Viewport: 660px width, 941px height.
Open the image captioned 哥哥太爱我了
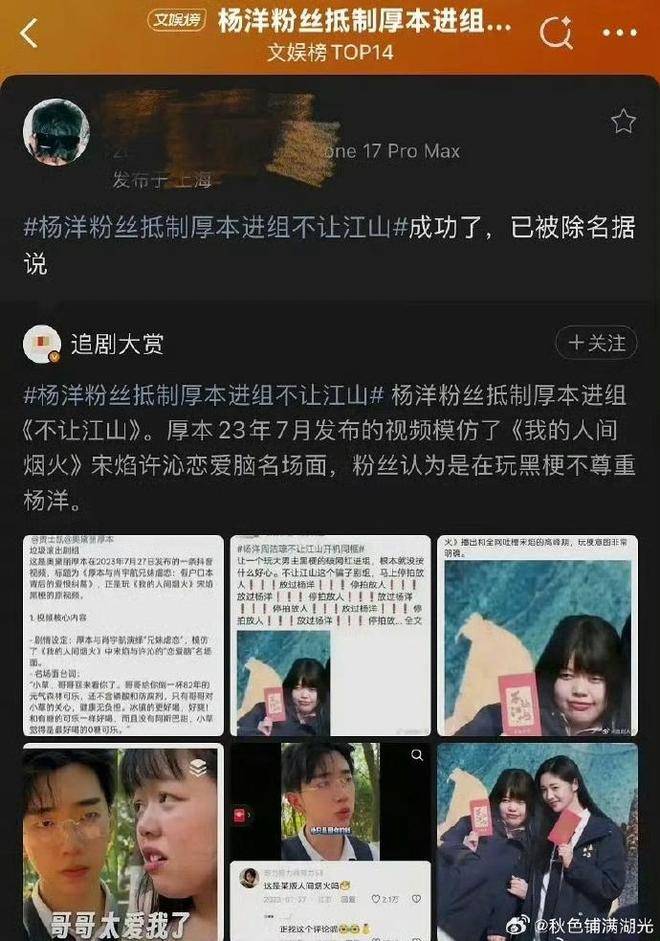[124, 841]
